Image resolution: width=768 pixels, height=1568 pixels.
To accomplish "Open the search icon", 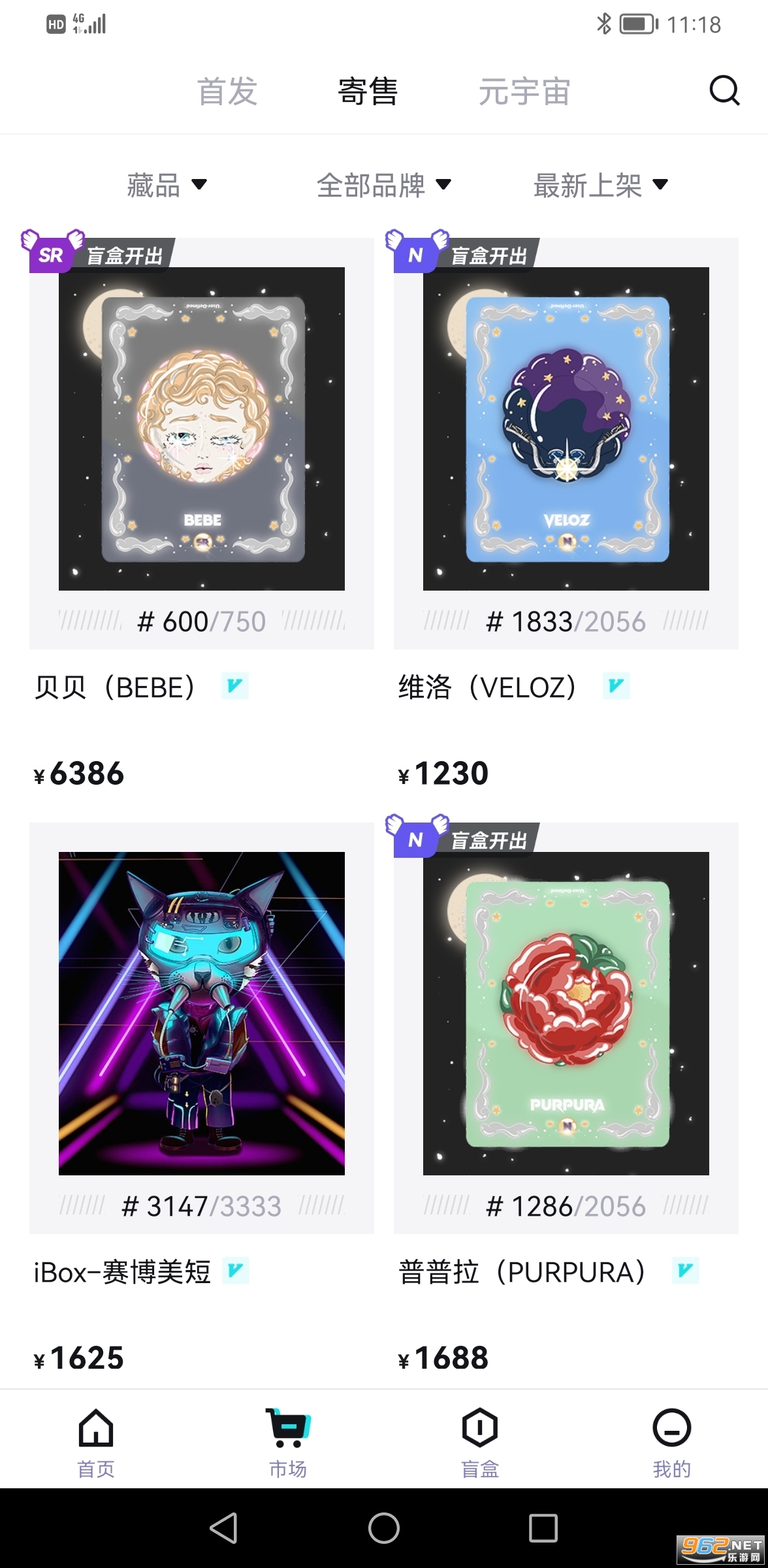I will [x=724, y=91].
